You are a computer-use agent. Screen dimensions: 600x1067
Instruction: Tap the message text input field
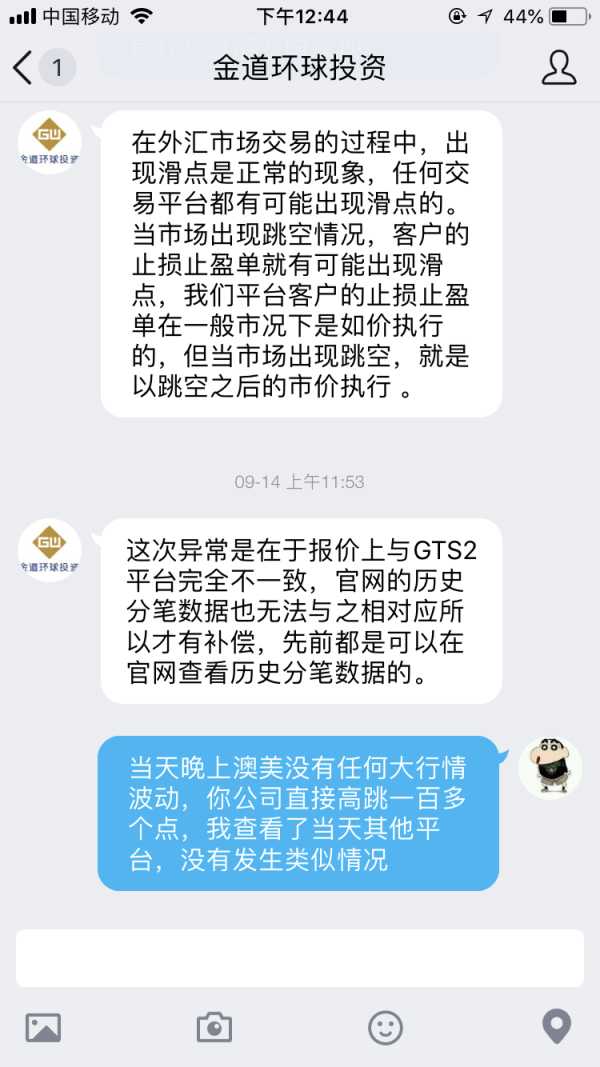tap(300, 957)
